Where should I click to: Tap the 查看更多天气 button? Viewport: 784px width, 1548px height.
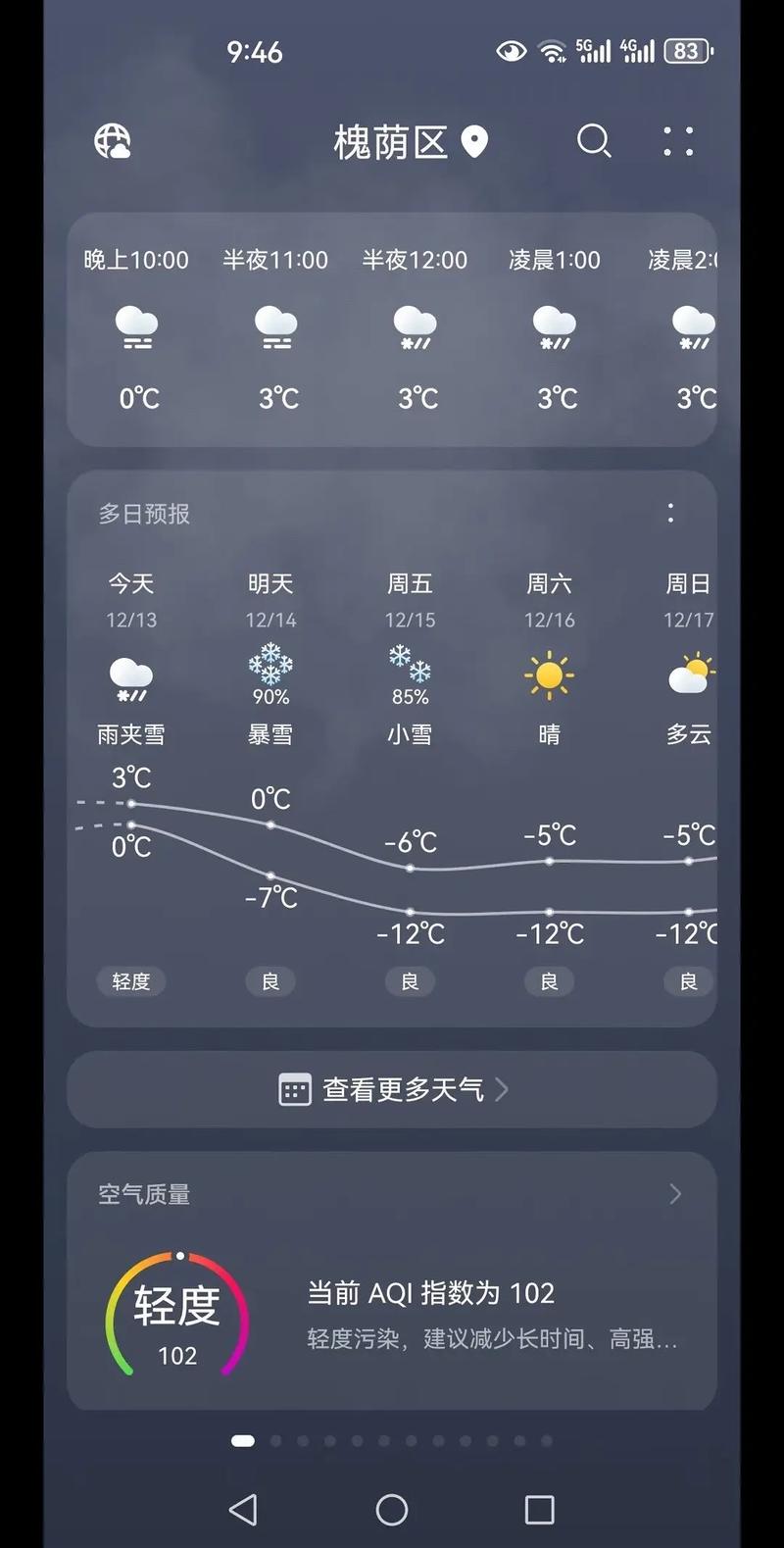coord(392,1089)
